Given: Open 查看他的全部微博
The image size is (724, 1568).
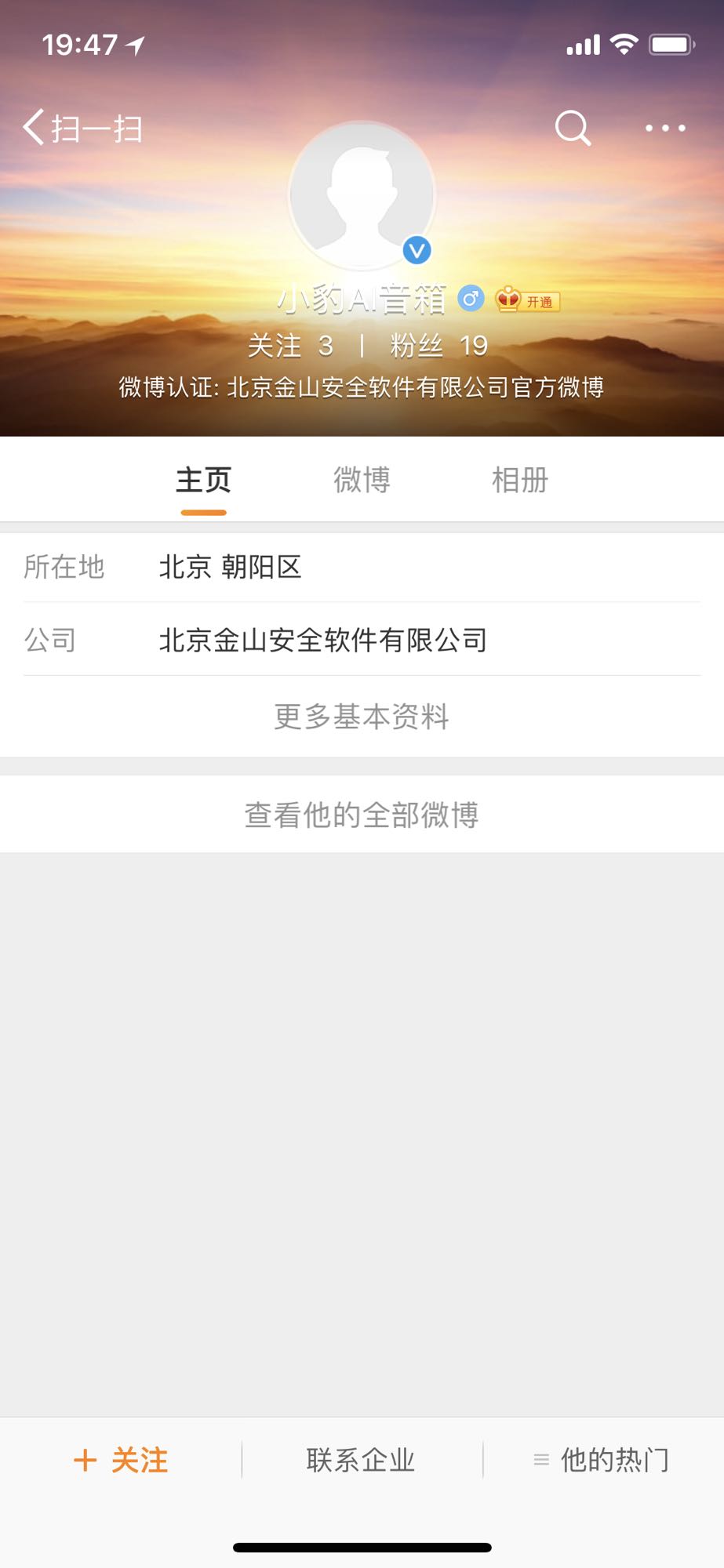Looking at the screenshot, I should 362,815.
